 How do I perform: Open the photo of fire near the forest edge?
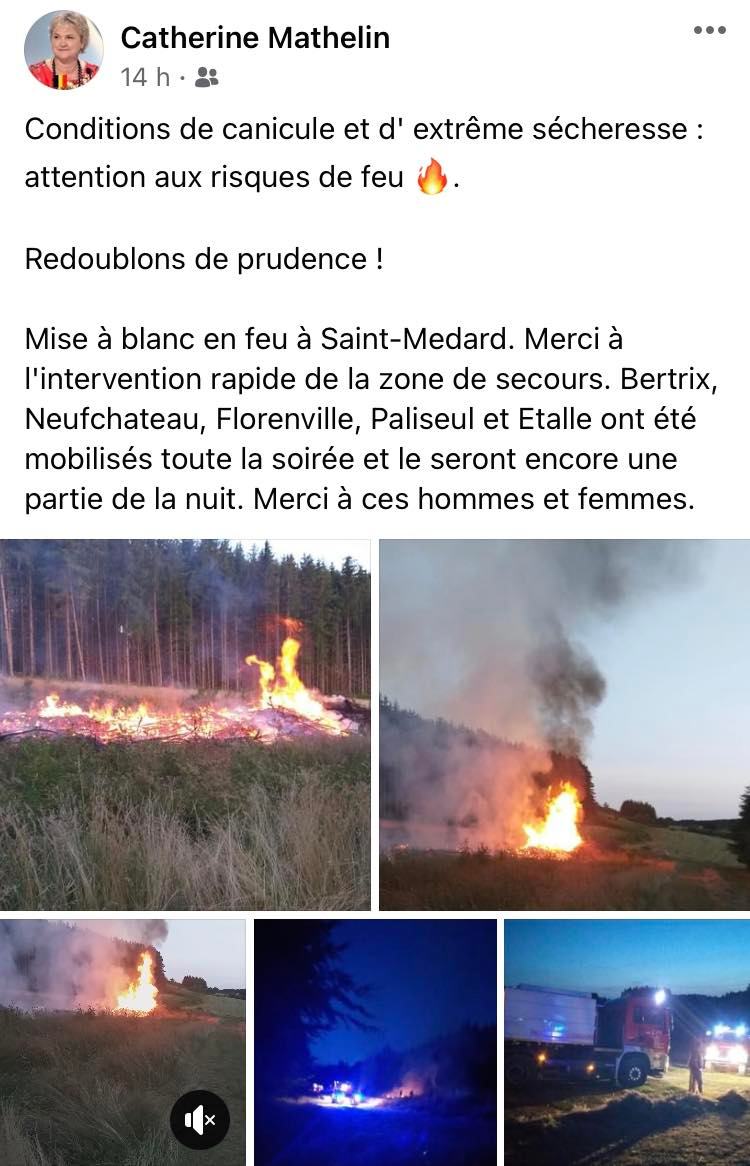coord(185,724)
